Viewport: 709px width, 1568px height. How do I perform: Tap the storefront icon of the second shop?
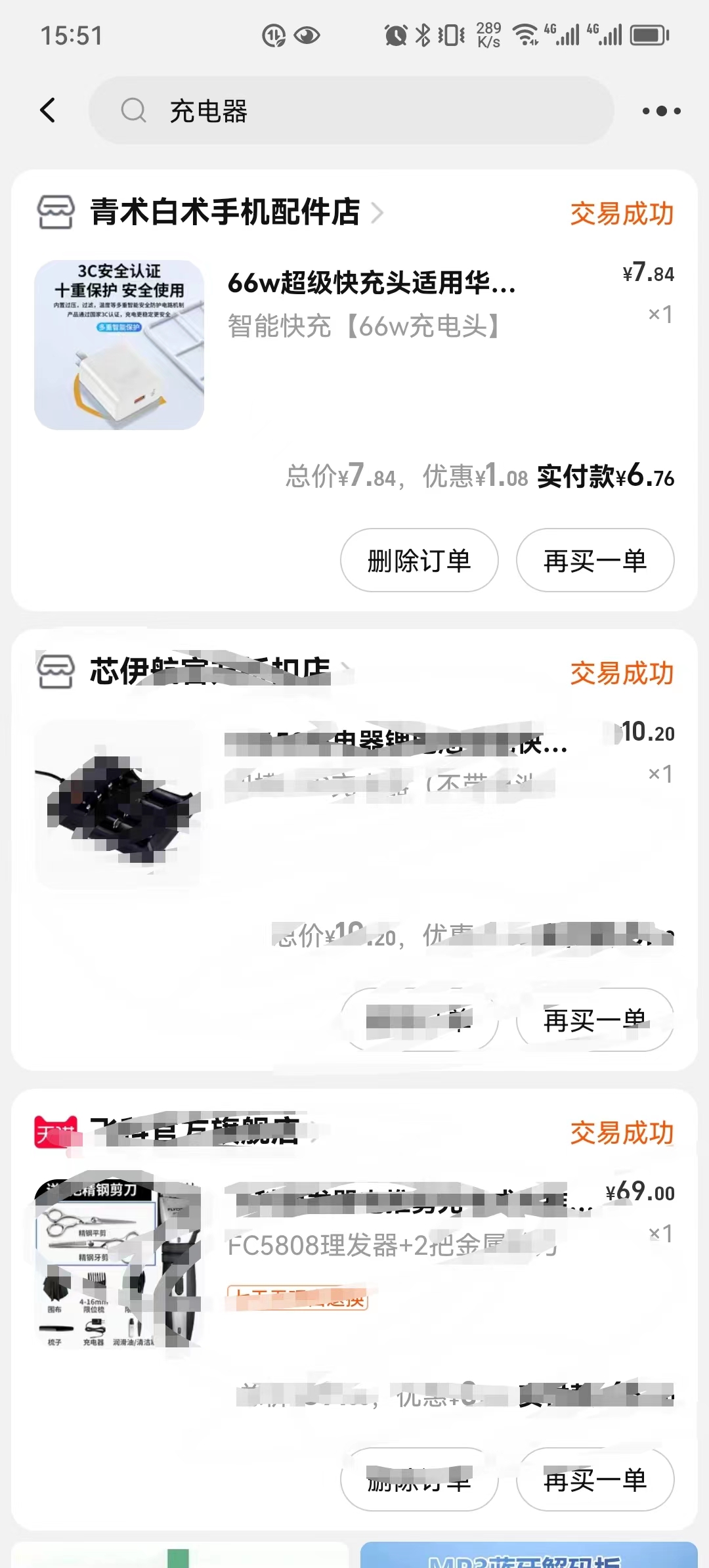[56, 674]
